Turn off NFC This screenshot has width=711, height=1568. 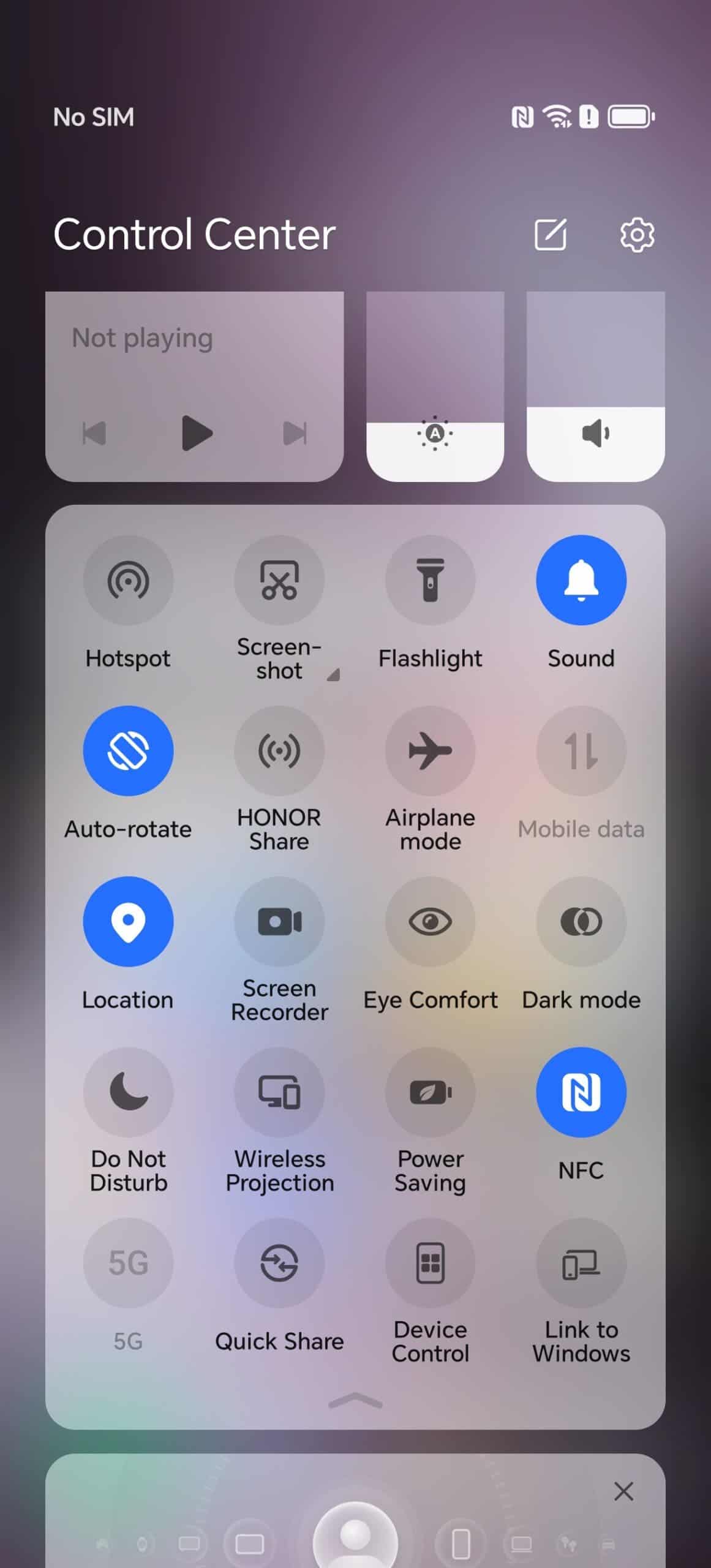[581, 1093]
